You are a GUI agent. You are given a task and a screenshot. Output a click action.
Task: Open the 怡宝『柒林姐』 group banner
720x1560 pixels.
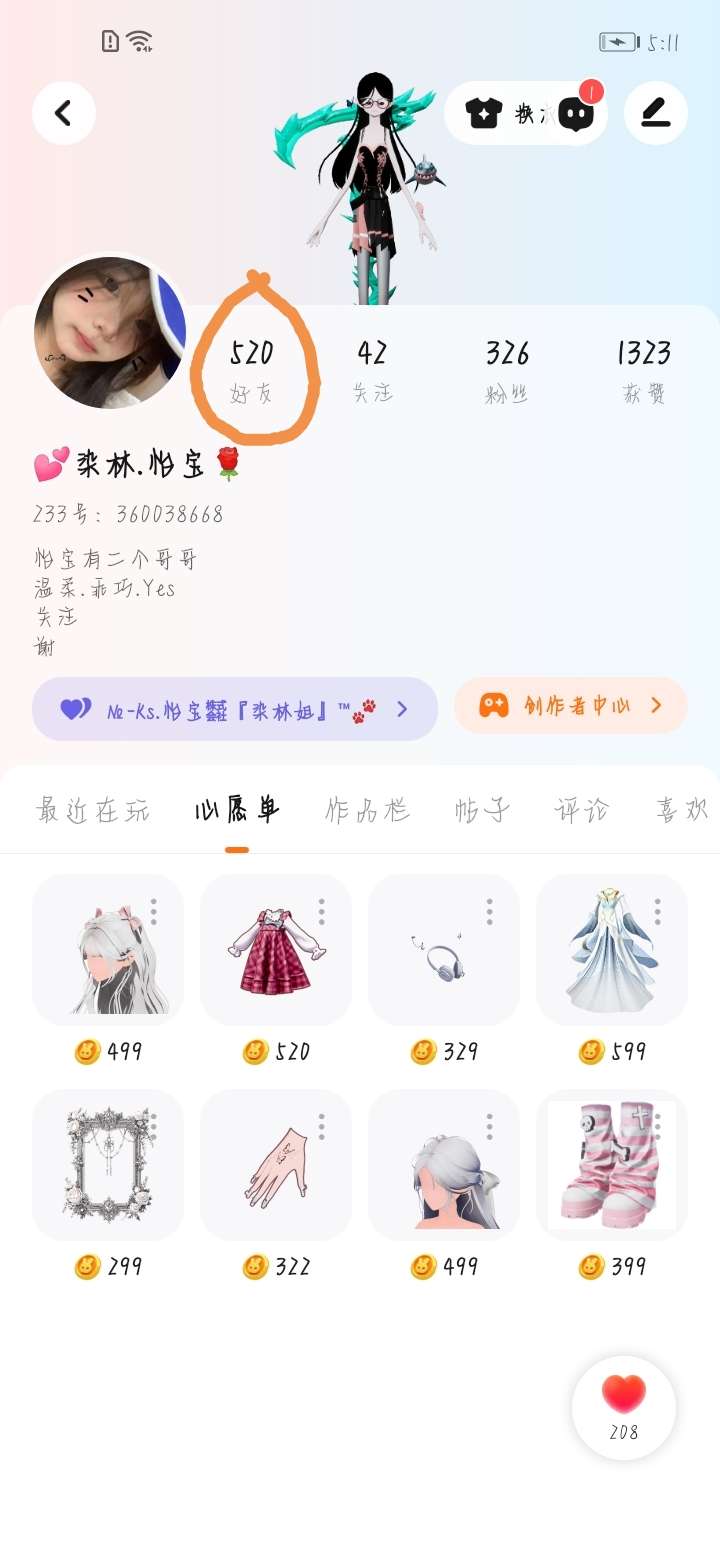[x=235, y=709]
